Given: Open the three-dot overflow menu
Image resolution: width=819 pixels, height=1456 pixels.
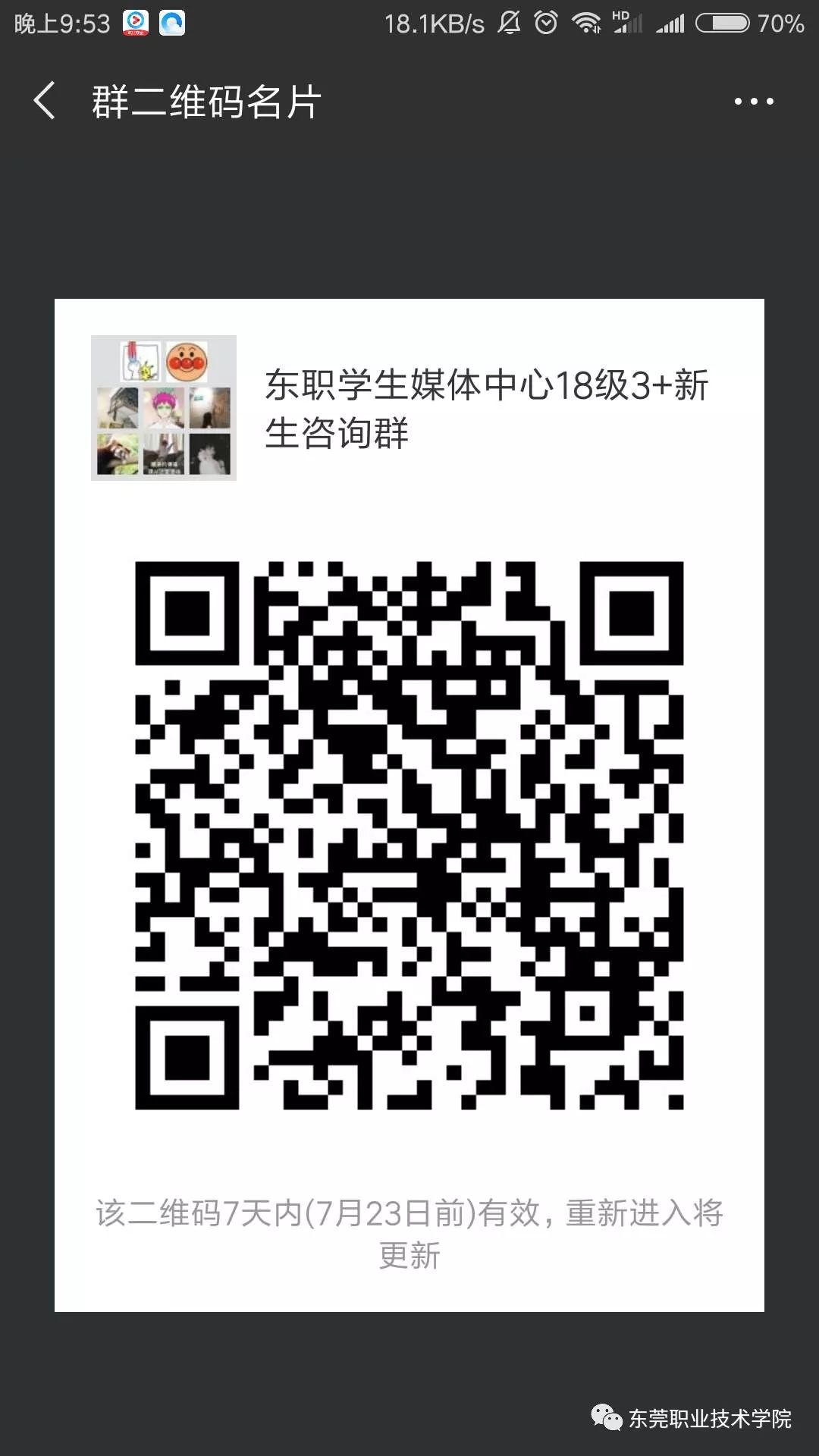Looking at the screenshot, I should (753, 101).
